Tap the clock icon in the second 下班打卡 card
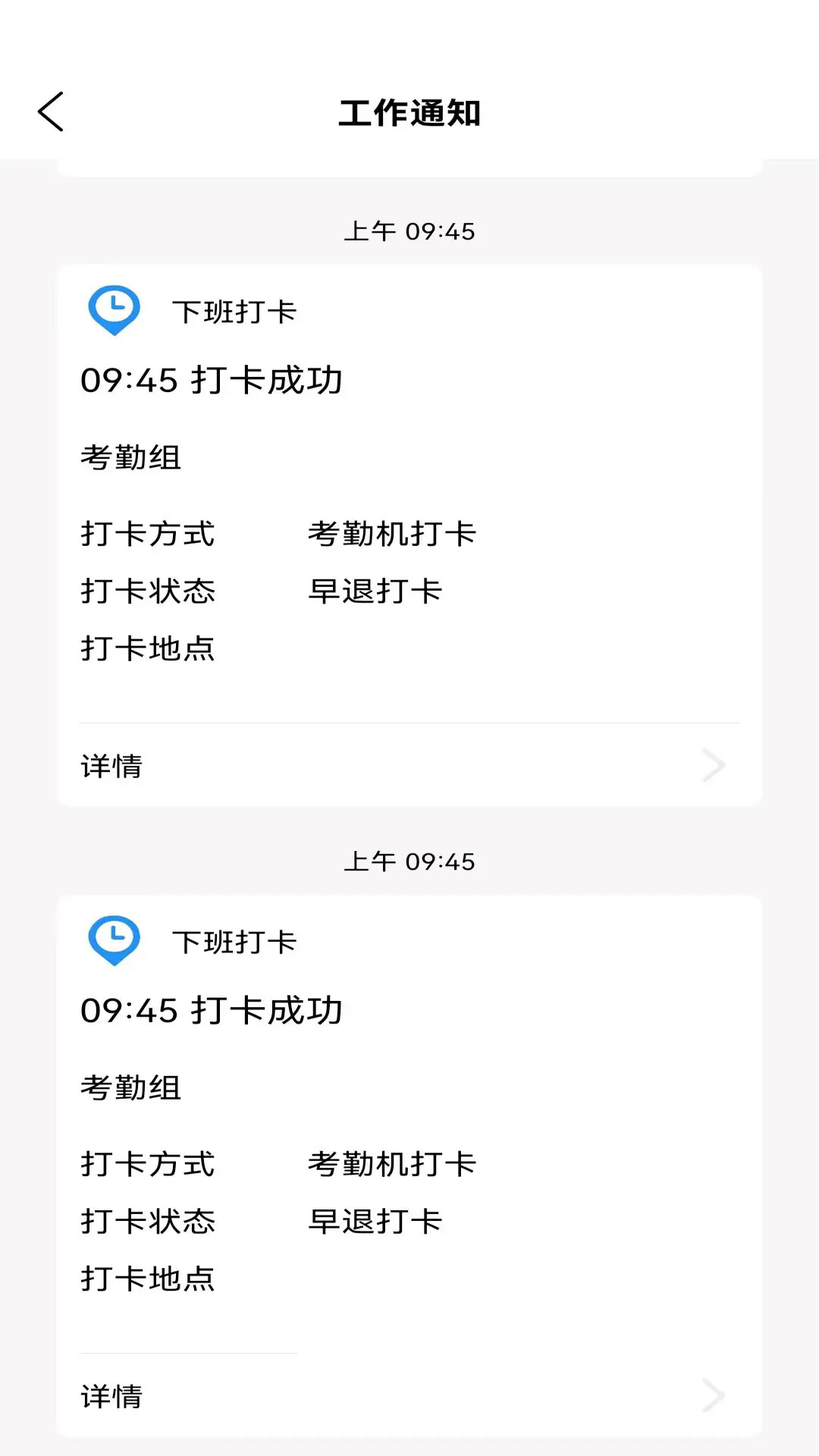Image resolution: width=819 pixels, height=1456 pixels. pos(112,940)
